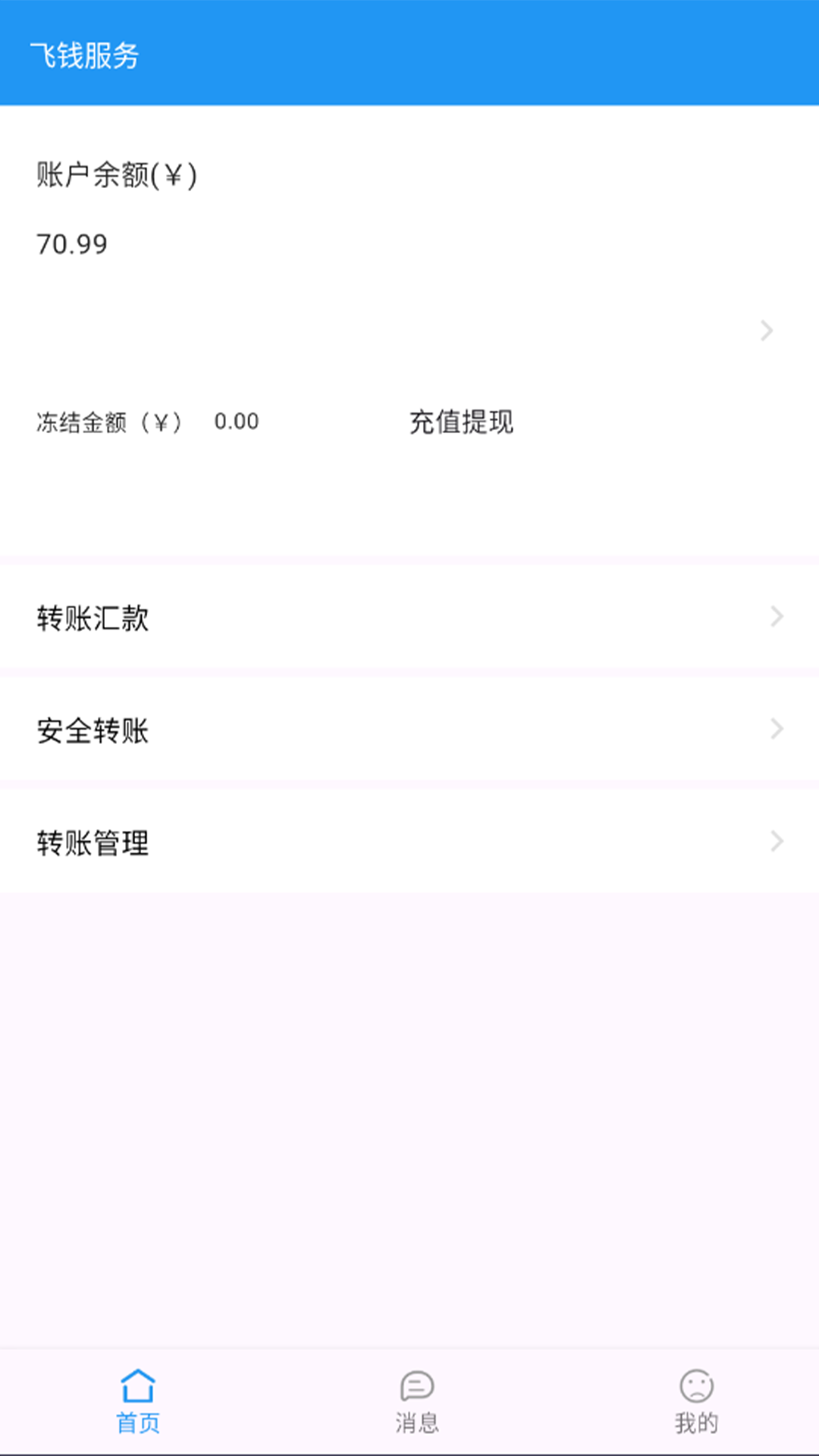The width and height of the screenshot is (819, 1456).
Task: Select 安全转账 secure transfer
Action: click(93, 730)
